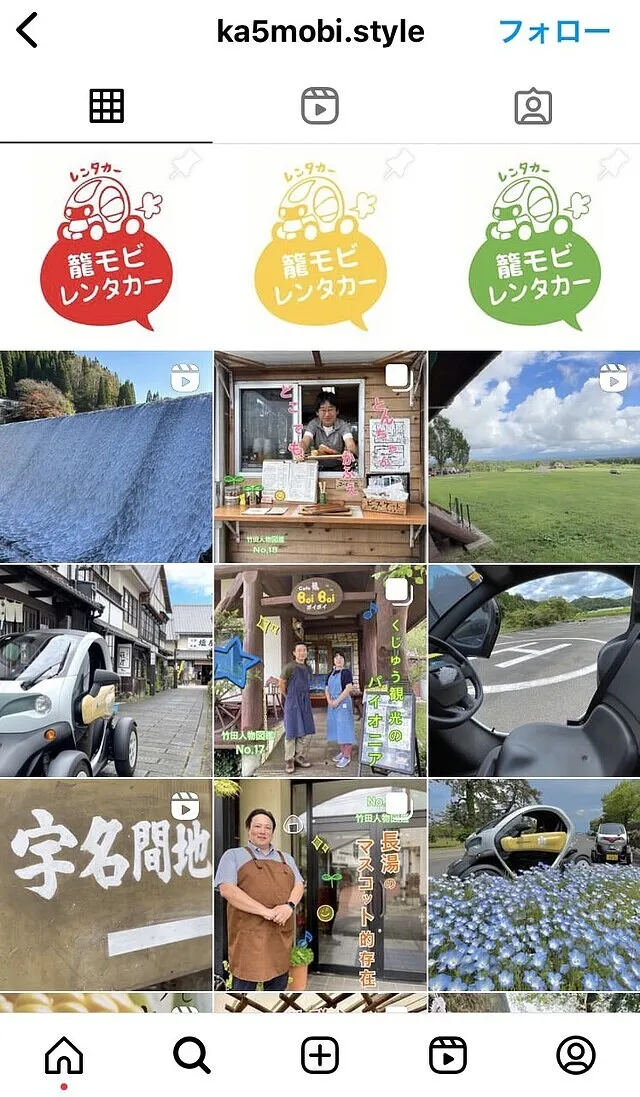Open 長湯のマスコット的存在 post
Screen dimensions: 640x1097
pyautogui.click(x=320, y=884)
